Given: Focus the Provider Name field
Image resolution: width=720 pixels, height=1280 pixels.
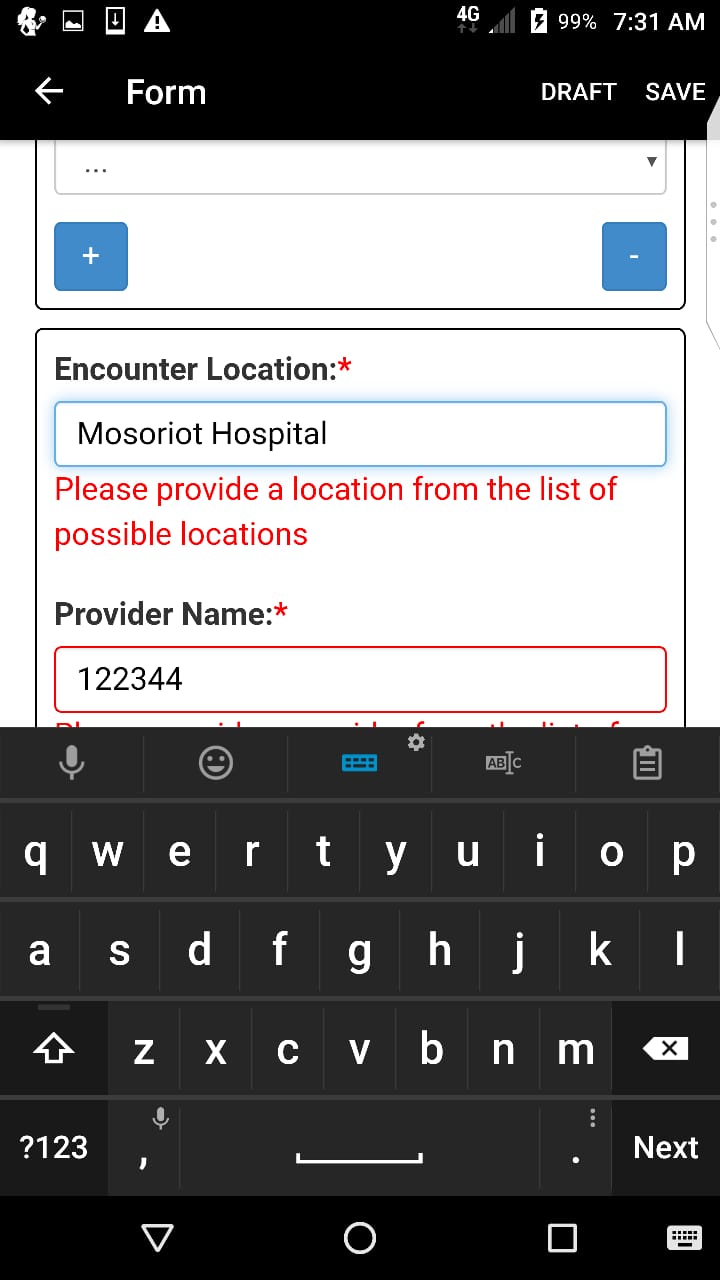Looking at the screenshot, I should pyautogui.click(x=360, y=679).
